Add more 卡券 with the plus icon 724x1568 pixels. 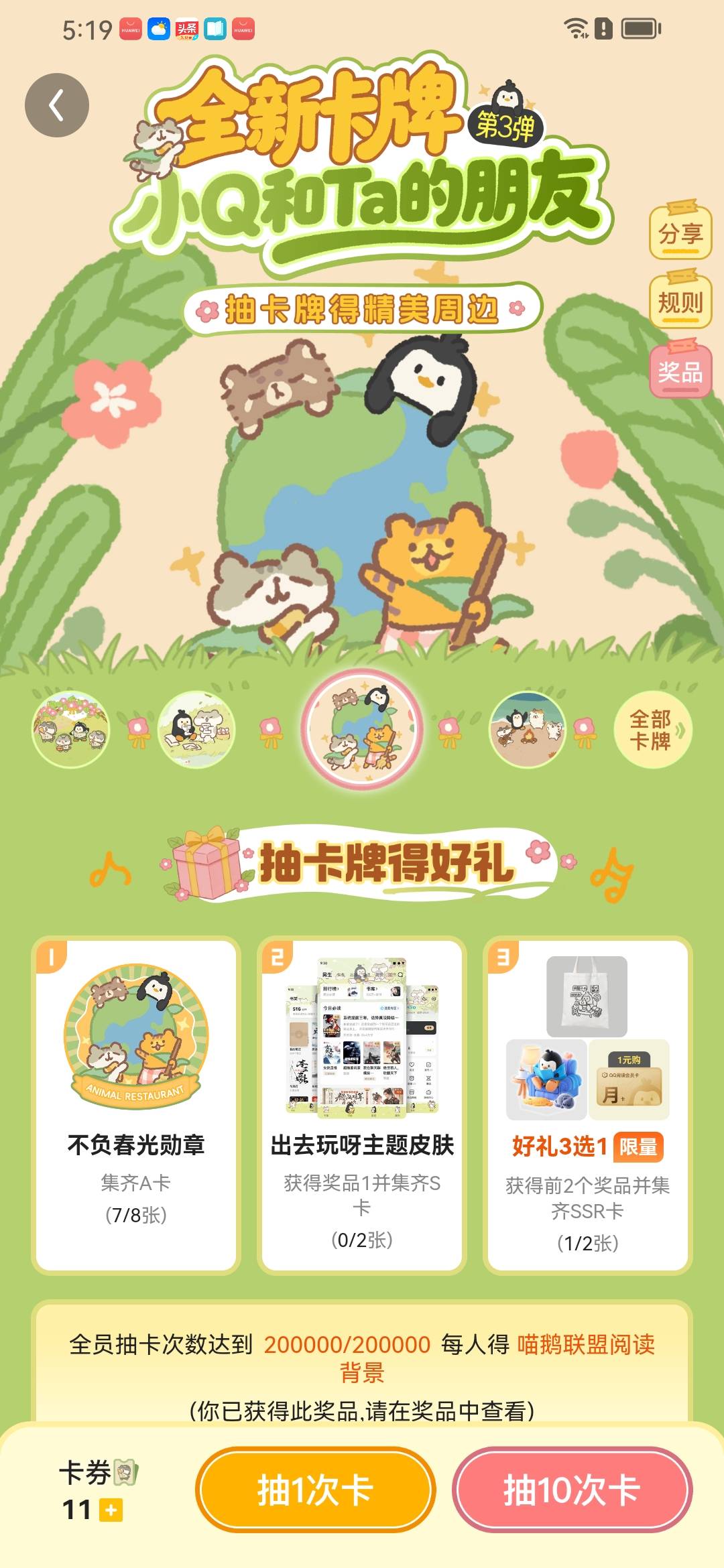tap(111, 1510)
